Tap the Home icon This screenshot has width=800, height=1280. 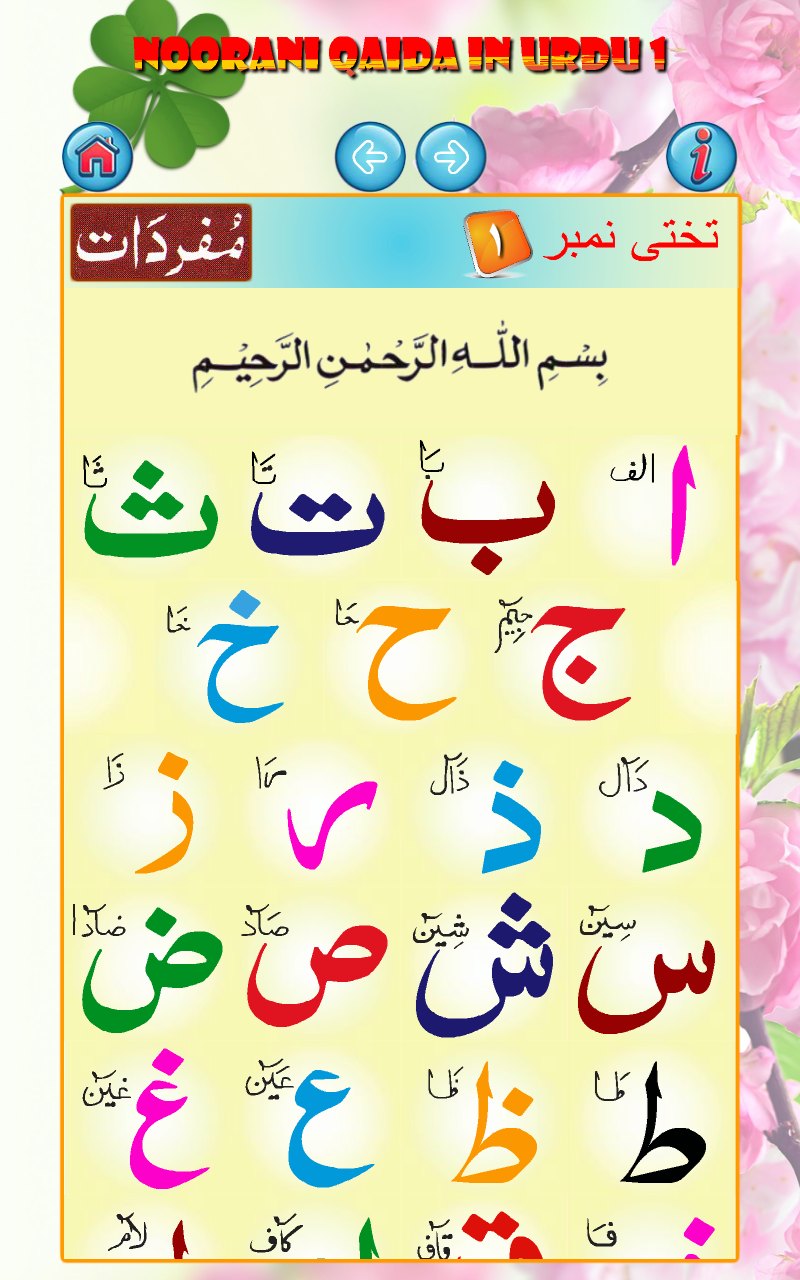(x=96, y=155)
